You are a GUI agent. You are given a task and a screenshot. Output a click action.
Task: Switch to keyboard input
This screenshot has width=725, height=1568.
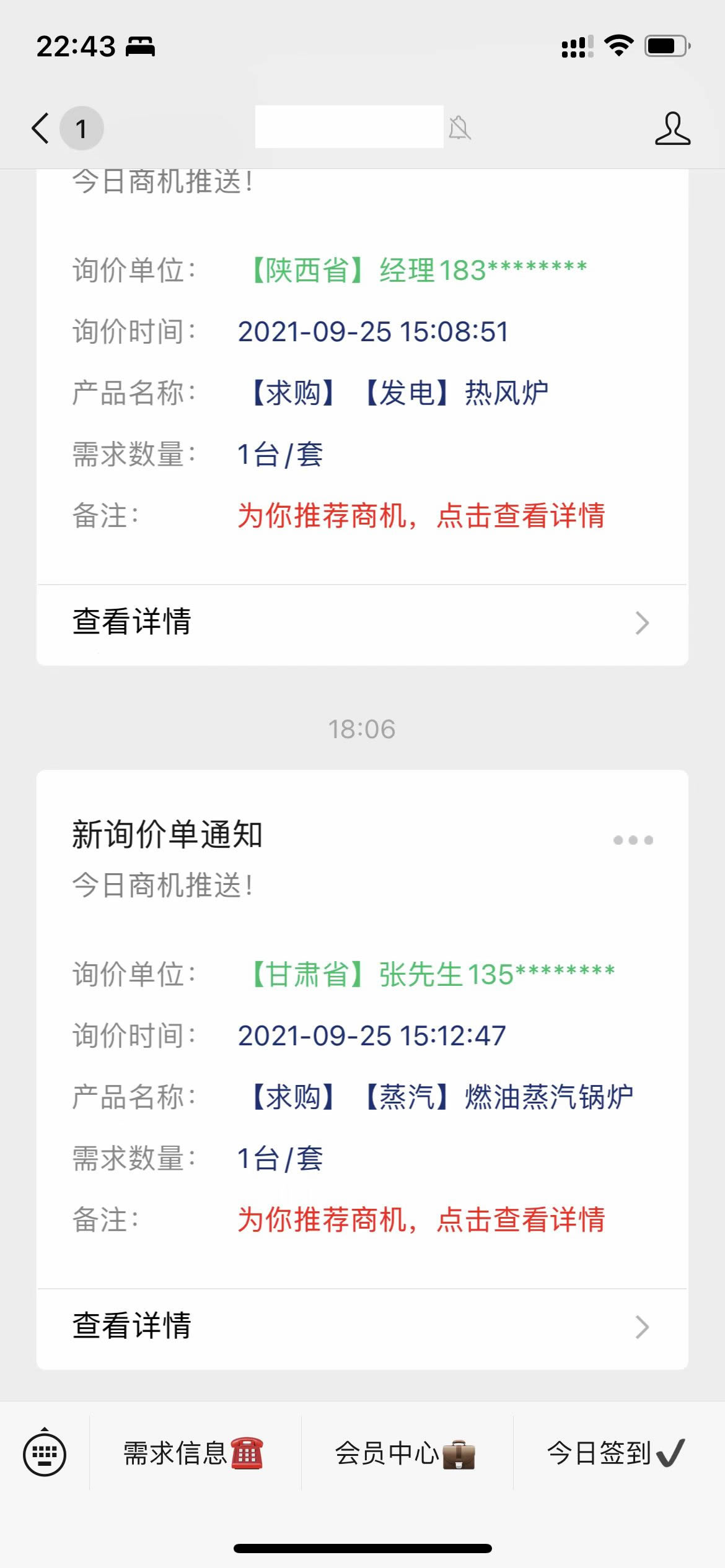point(45,1453)
